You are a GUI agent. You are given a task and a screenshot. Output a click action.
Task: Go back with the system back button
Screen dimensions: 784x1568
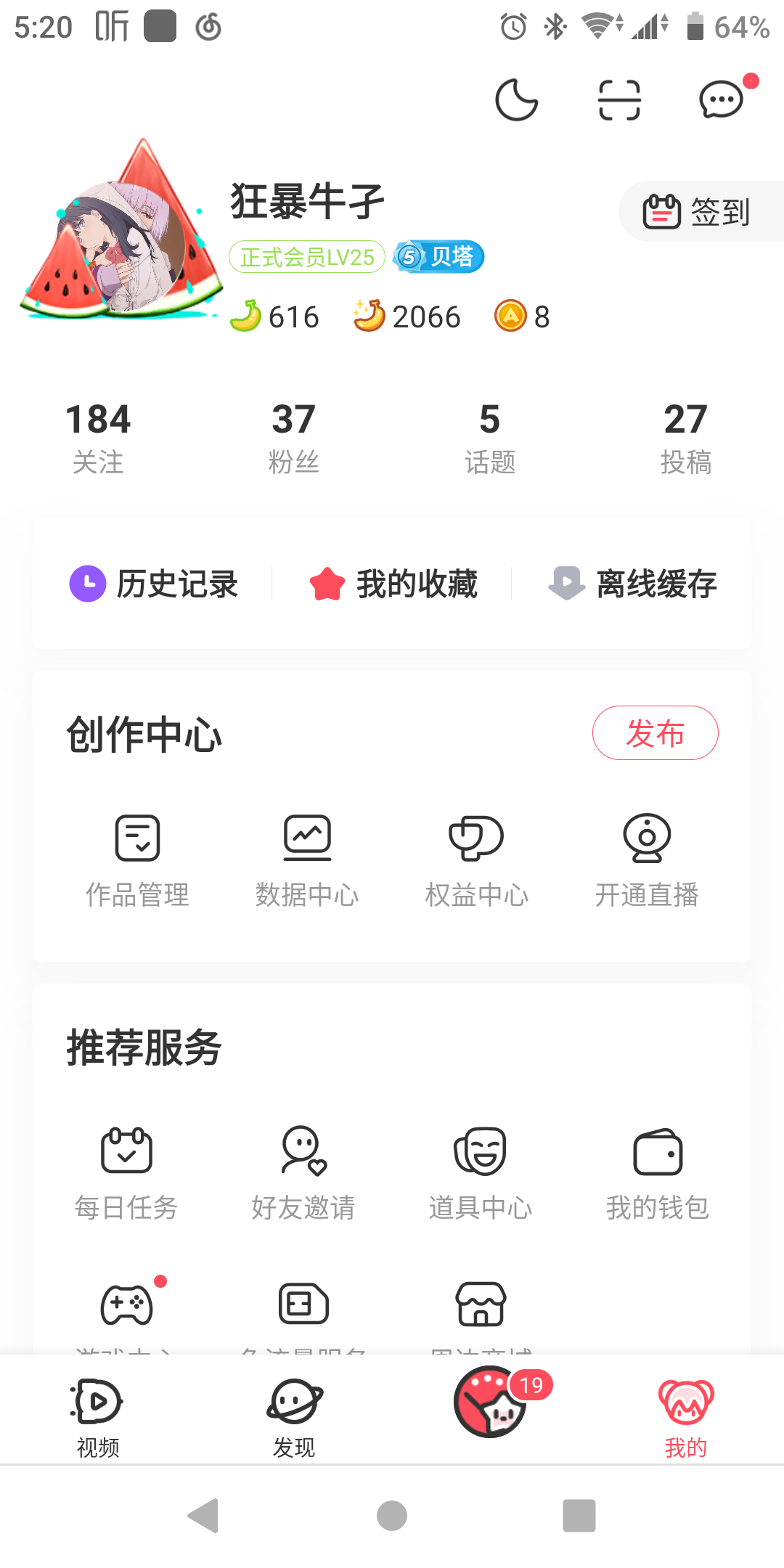(203, 1516)
